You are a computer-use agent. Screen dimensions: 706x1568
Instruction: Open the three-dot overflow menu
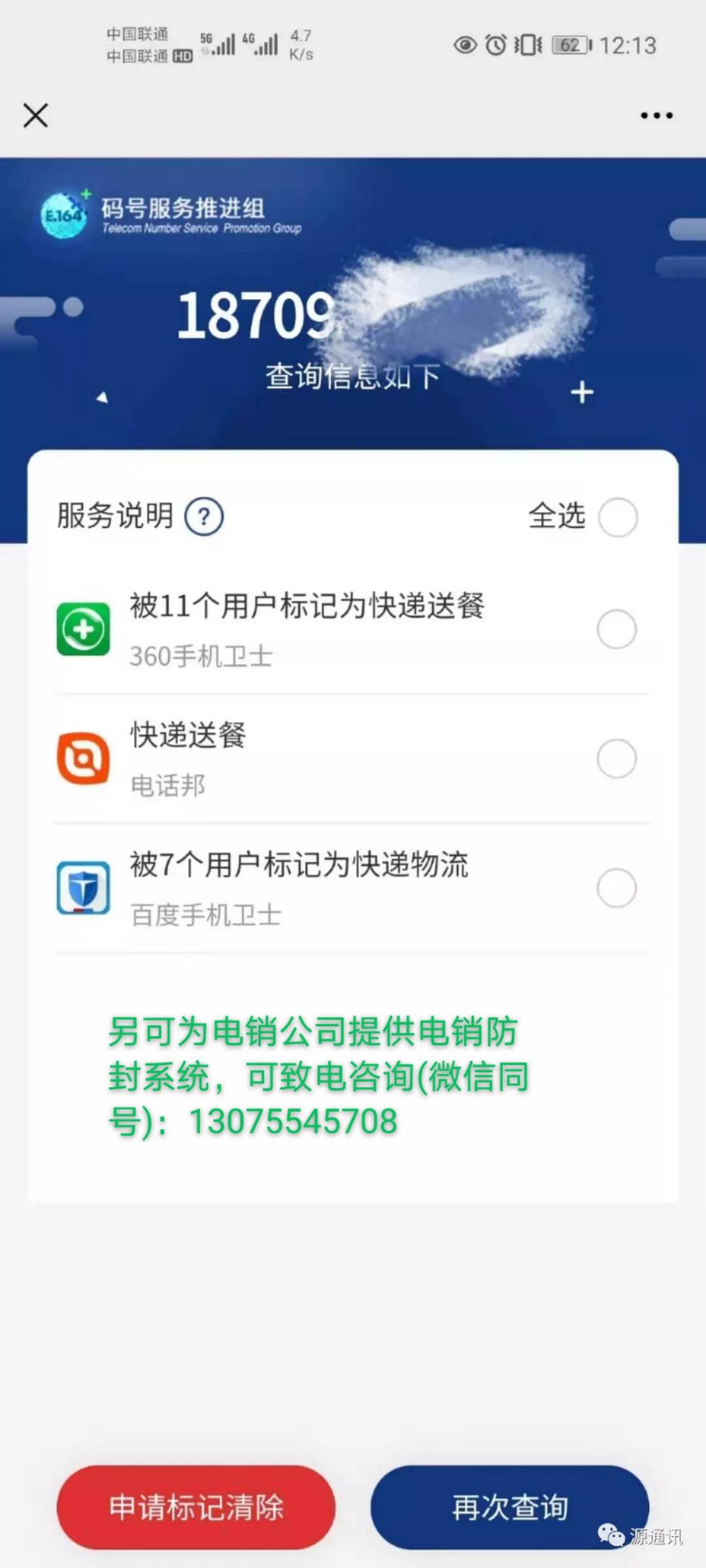tap(656, 116)
